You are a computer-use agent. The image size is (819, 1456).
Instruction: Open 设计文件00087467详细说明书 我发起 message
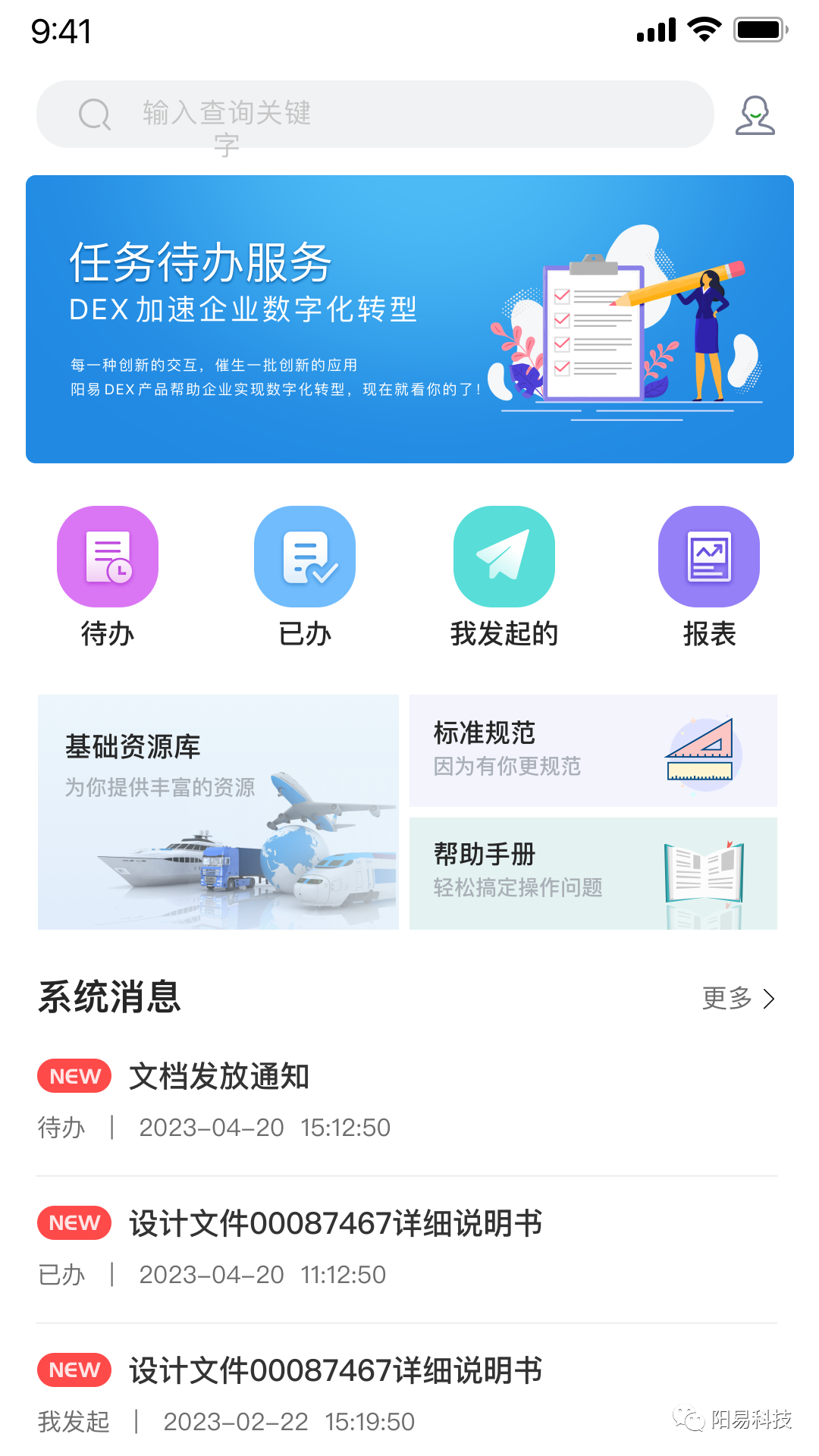point(334,1370)
